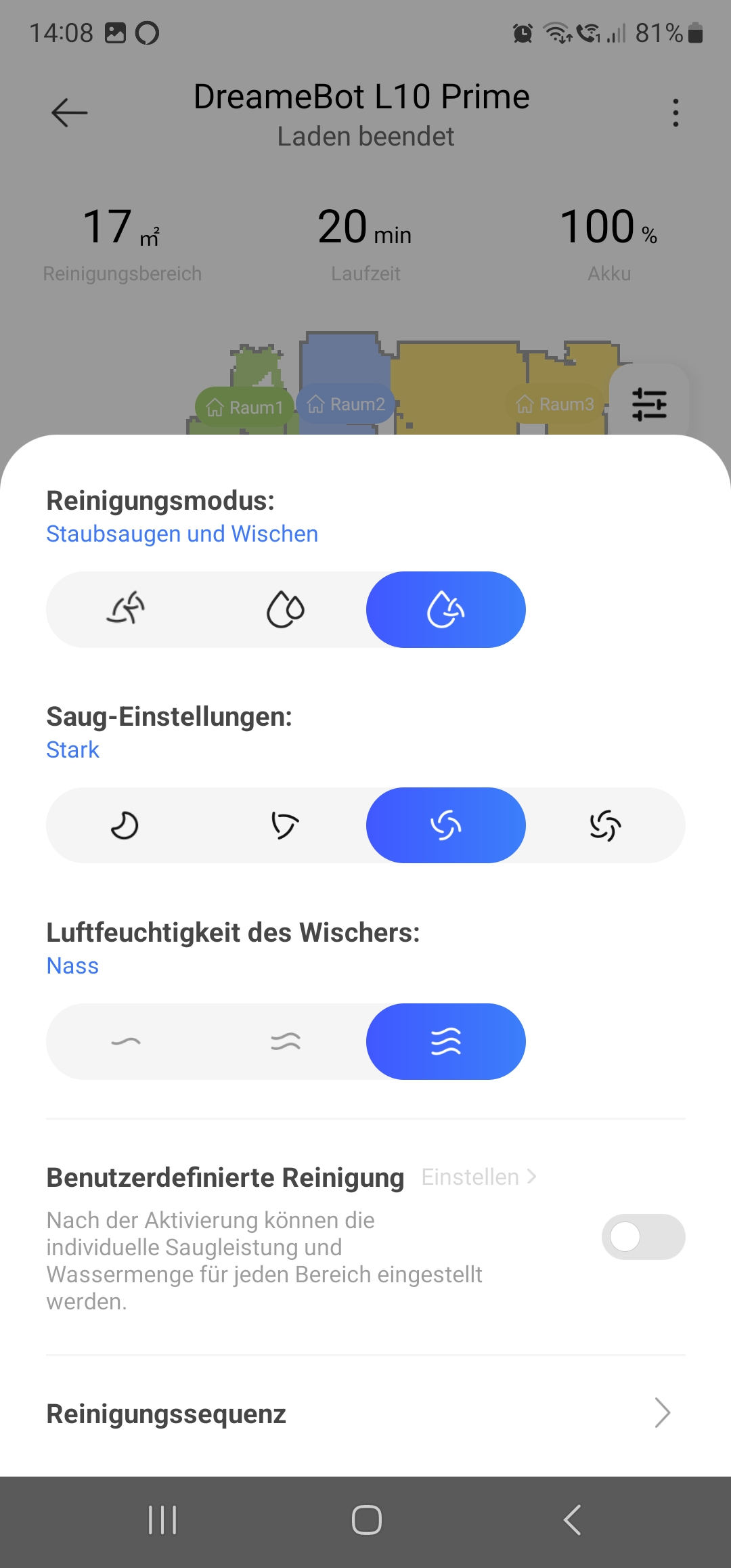This screenshot has height=1568, width=731.
Task: Select the vacuum-only cleaning mode
Action: [x=126, y=609]
